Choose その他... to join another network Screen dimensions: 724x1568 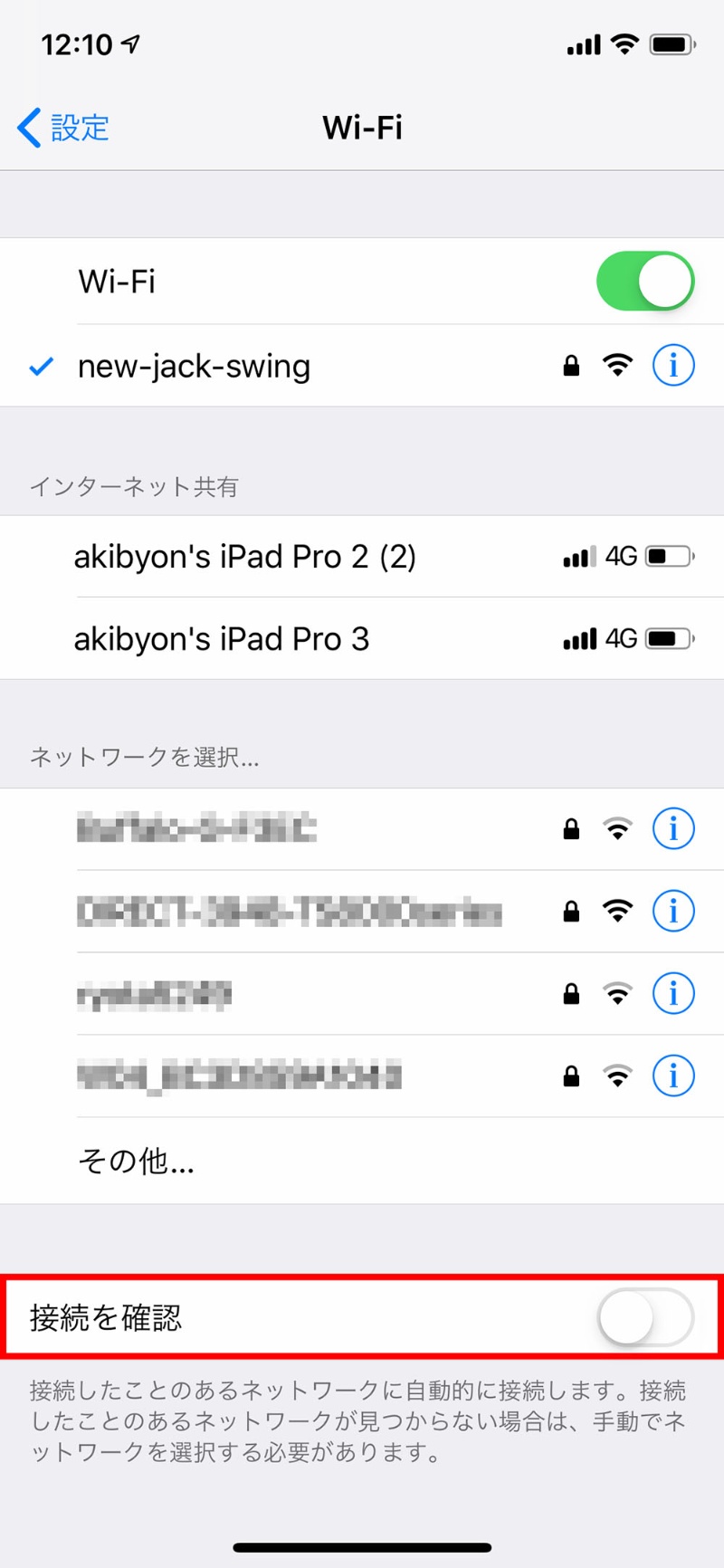[136, 1161]
